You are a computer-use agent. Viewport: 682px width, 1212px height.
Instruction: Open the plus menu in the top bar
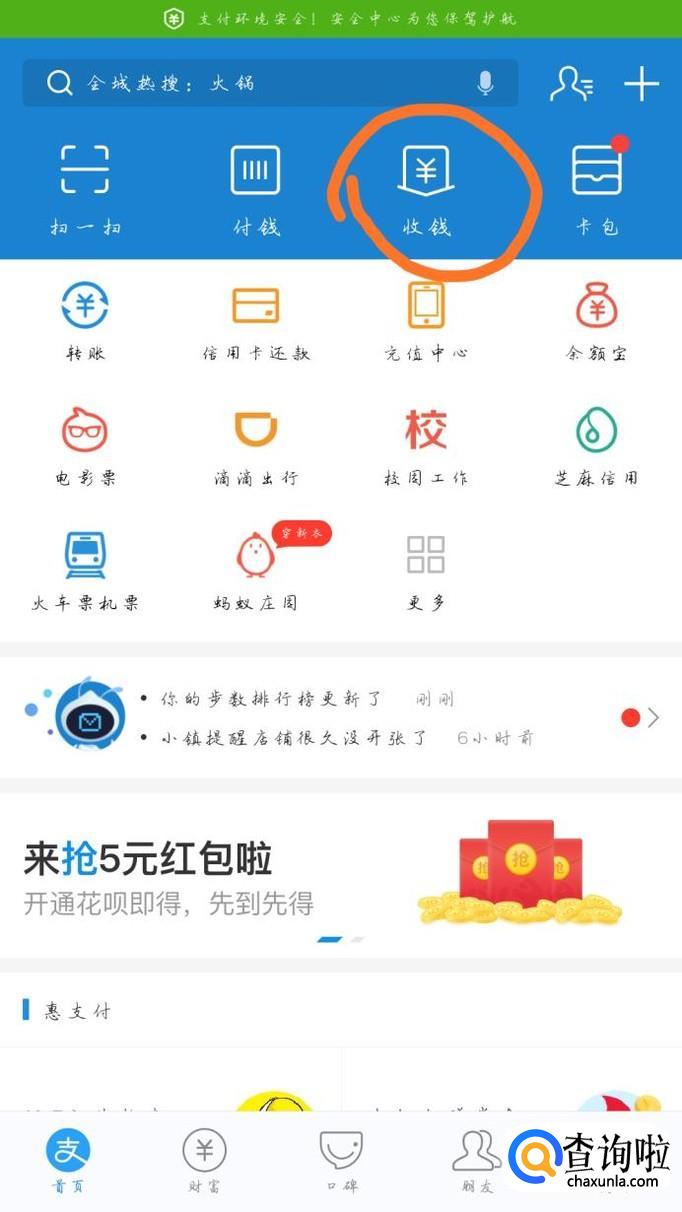point(641,84)
